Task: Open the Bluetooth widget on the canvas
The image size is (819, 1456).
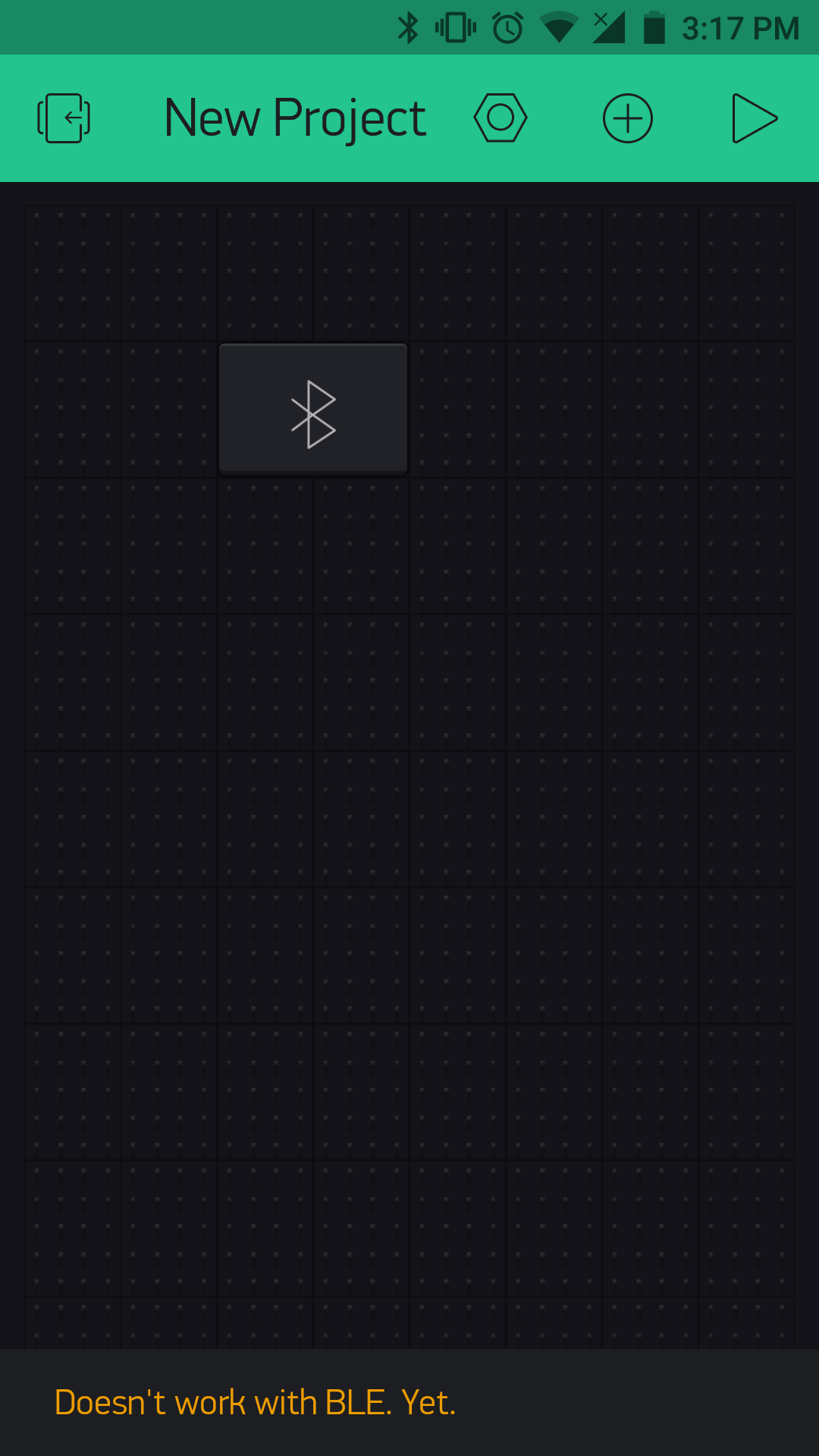Action: pyautogui.click(x=313, y=409)
